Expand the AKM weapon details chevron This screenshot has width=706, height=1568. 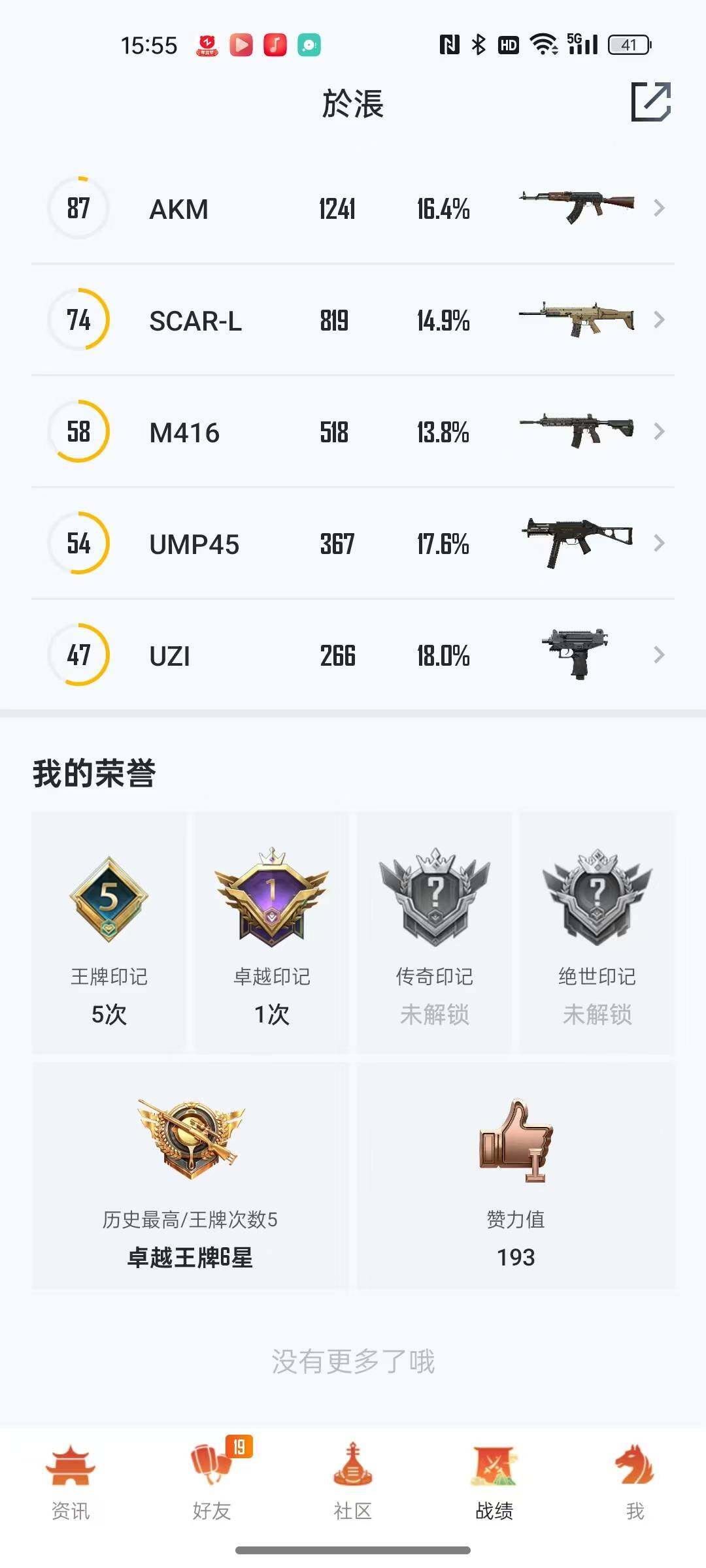659,208
